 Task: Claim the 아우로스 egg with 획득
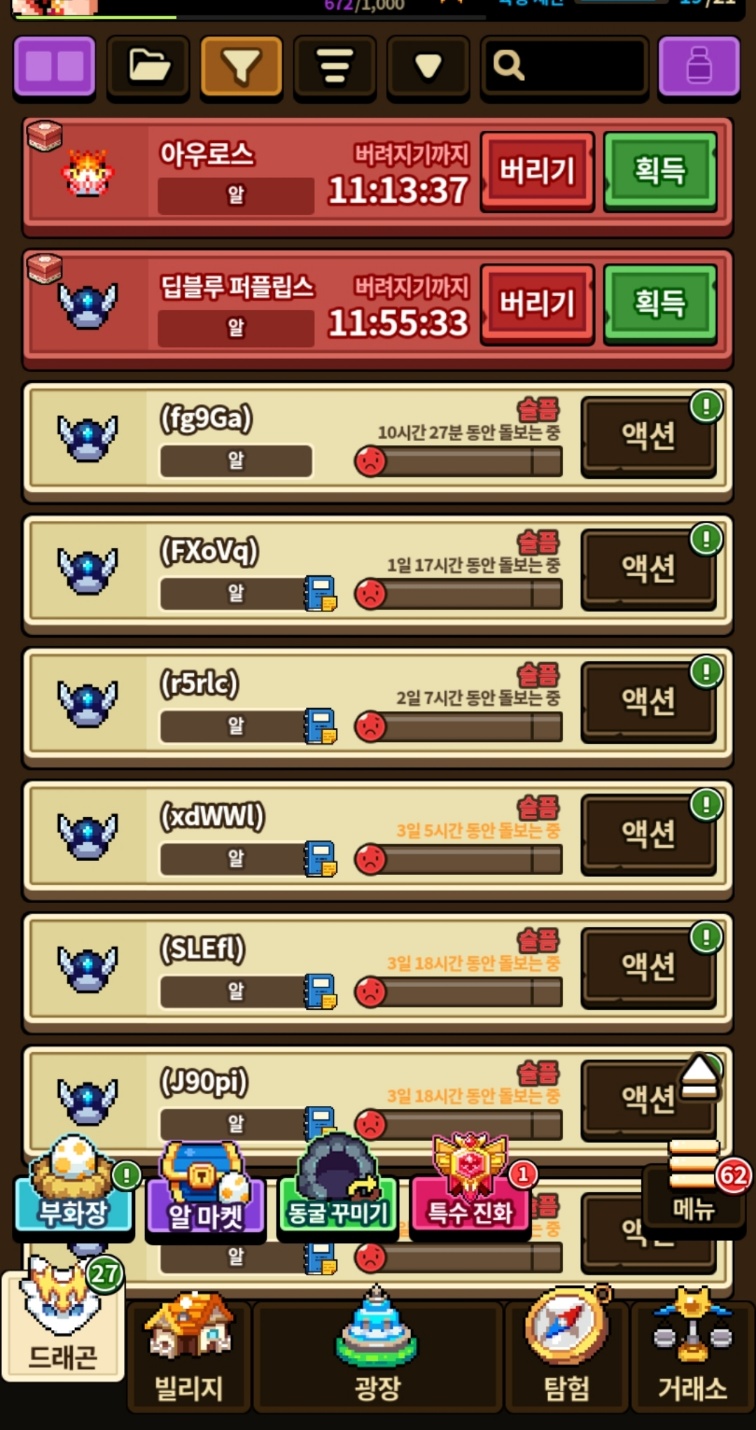pos(660,171)
